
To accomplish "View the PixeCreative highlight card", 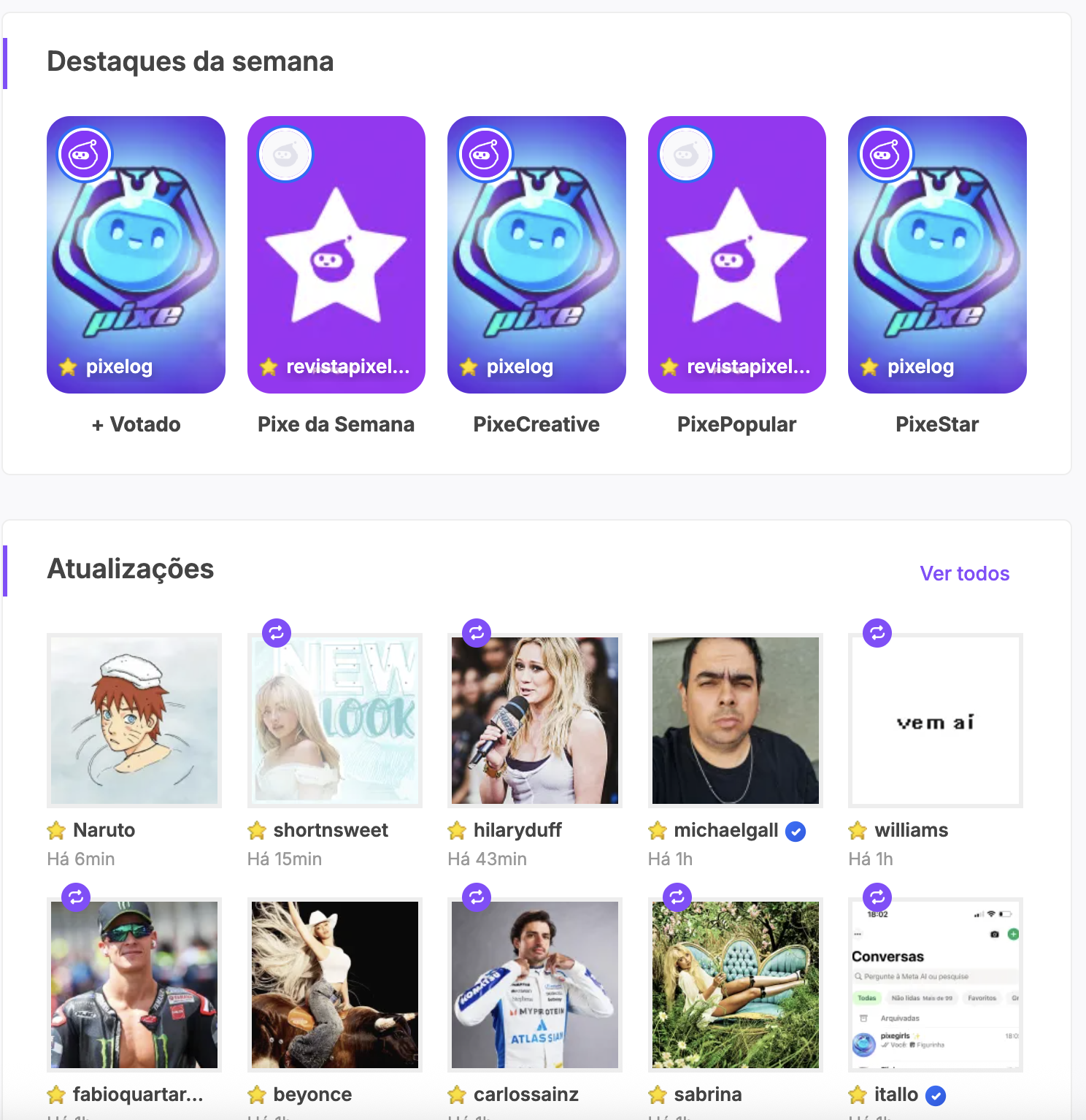I will [x=536, y=255].
